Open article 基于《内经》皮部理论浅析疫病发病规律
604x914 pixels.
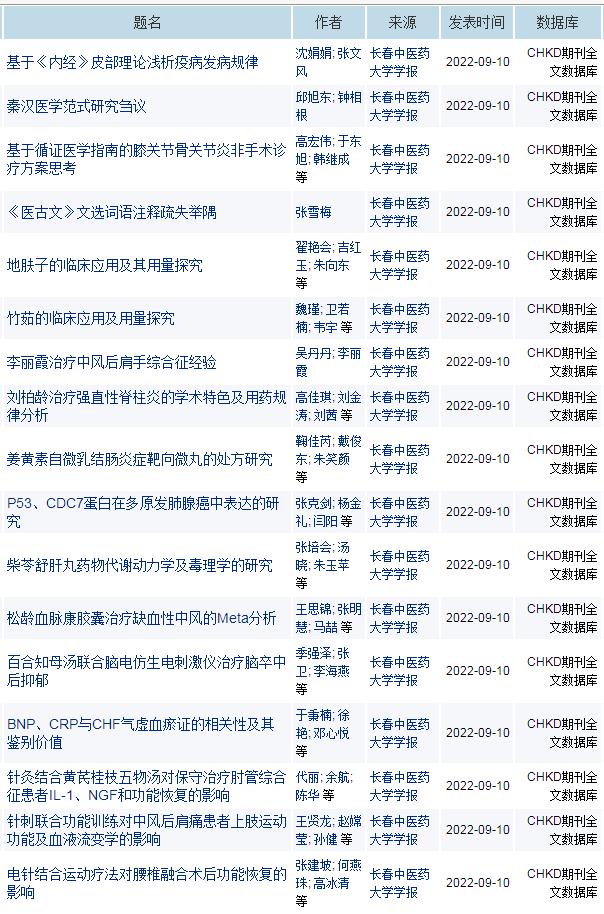coord(132,63)
